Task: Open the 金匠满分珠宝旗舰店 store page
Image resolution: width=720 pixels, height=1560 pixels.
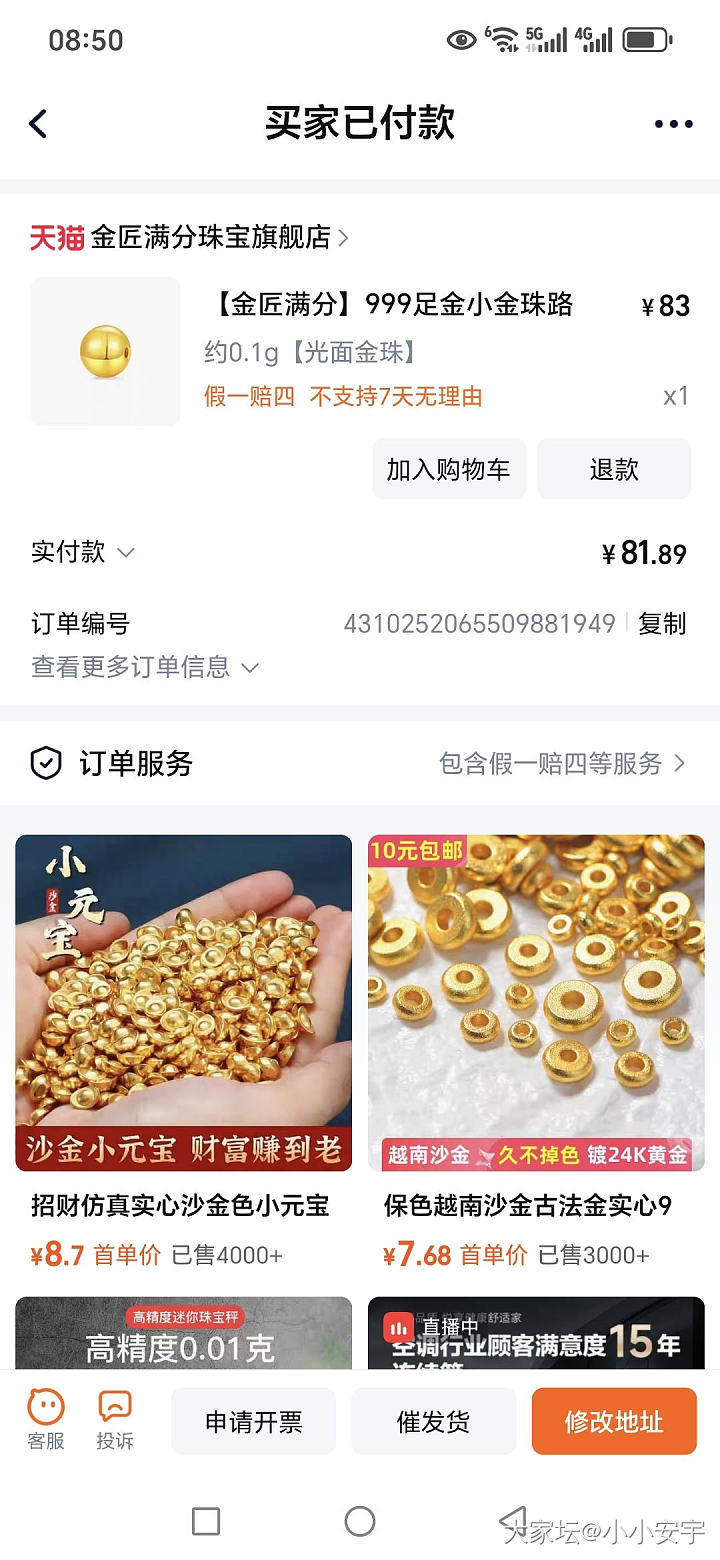Action: pyautogui.click(x=210, y=237)
